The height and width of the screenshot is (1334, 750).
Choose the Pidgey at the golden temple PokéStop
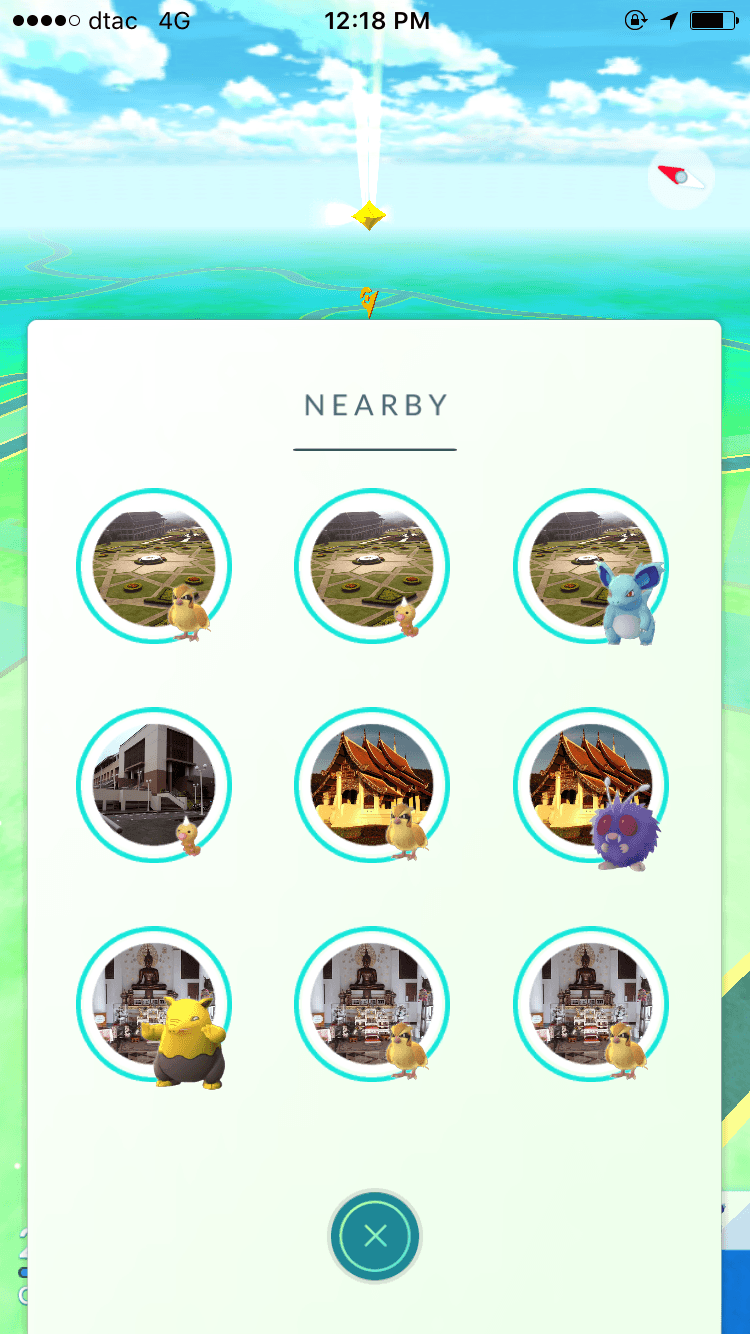point(372,785)
